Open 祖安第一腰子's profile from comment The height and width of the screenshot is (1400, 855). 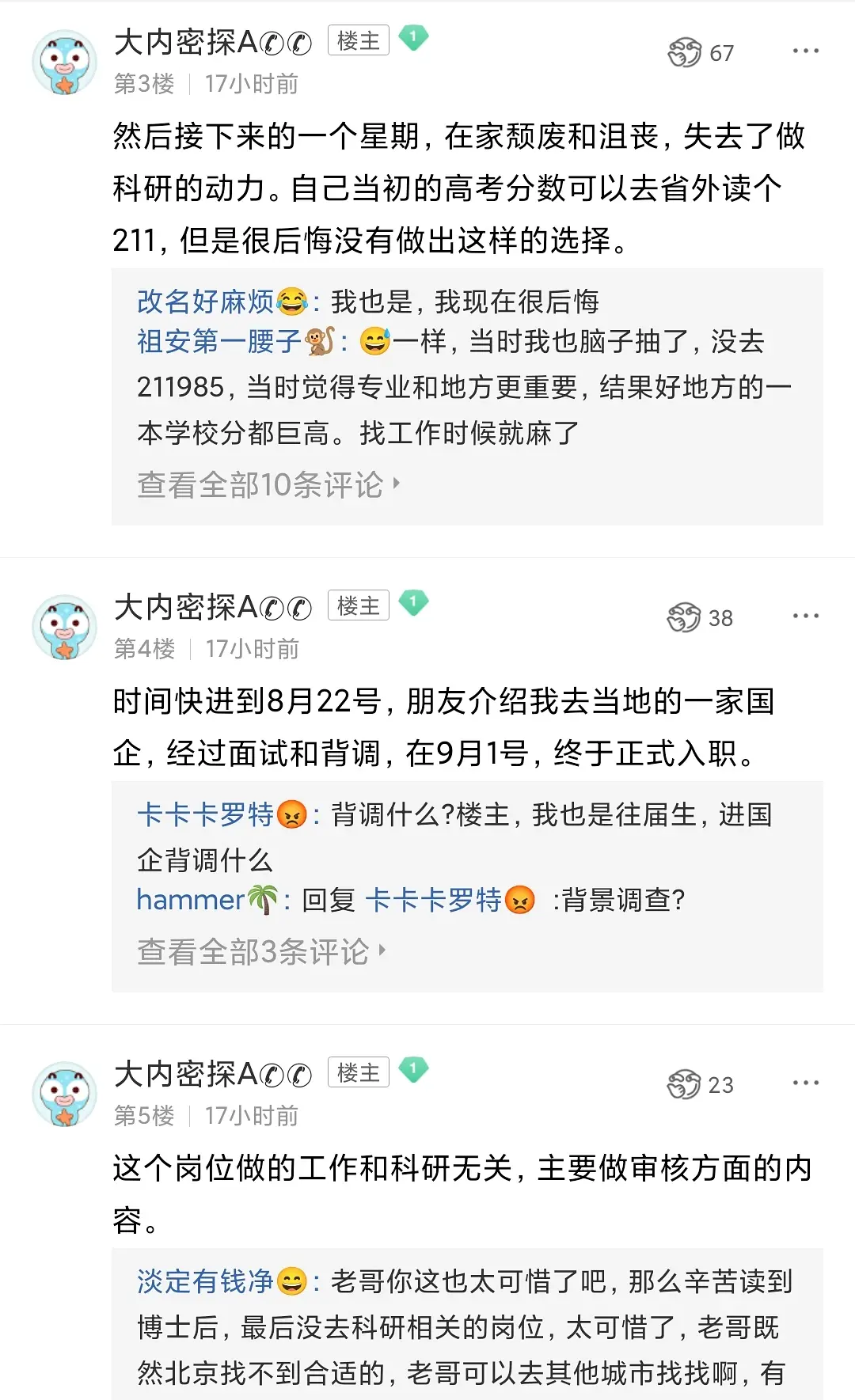[219, 342]
